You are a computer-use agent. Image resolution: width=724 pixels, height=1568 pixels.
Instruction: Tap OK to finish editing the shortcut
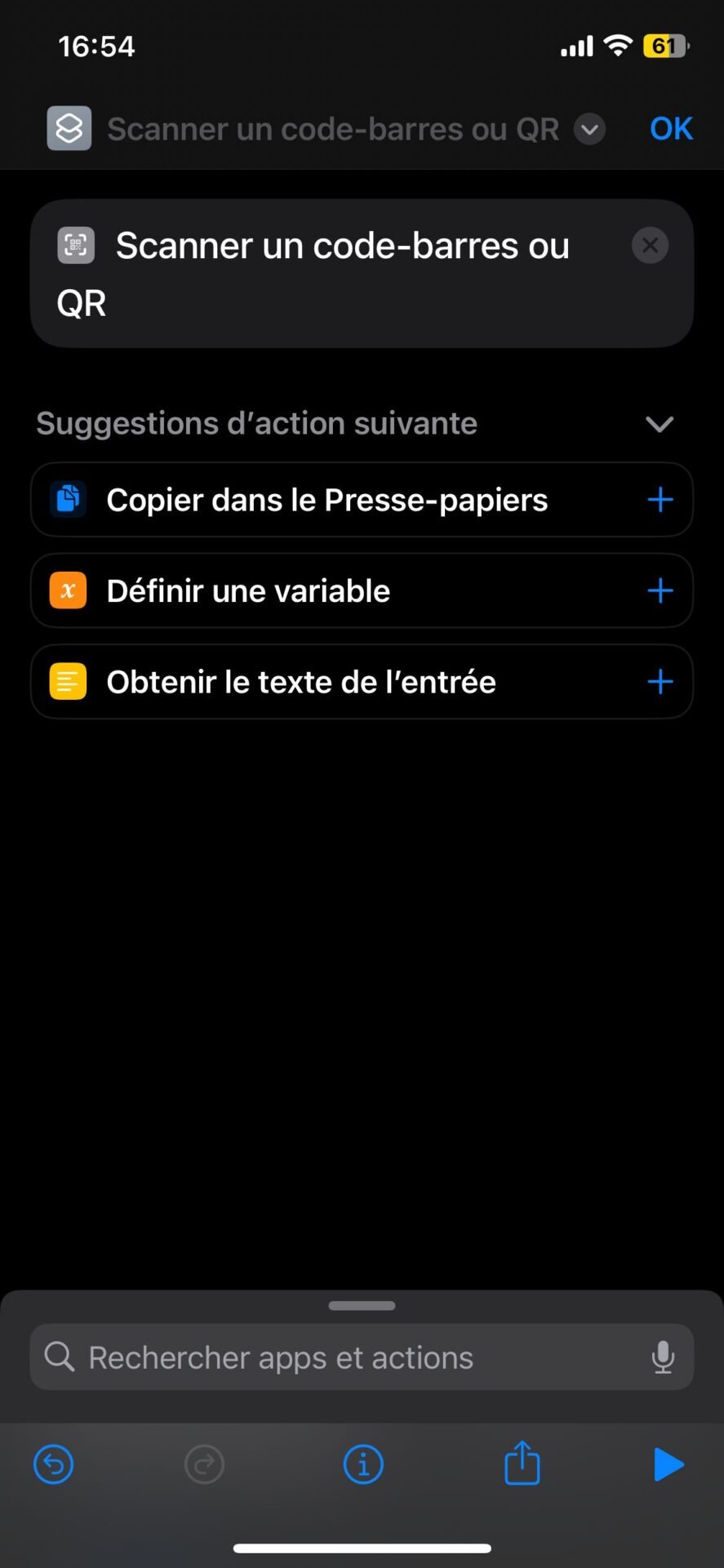point(671,129)
